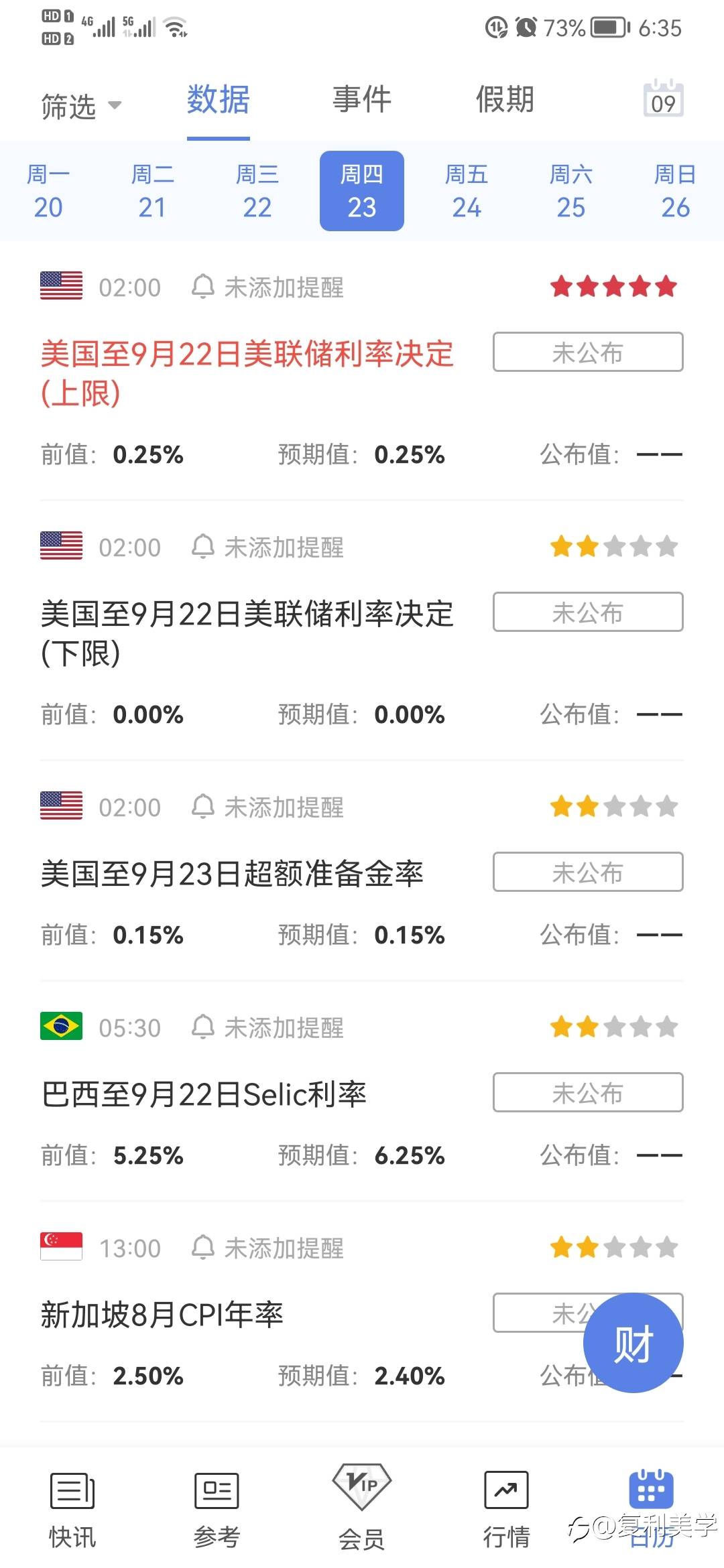Switch to the 假期 tab

pos(505,101)
